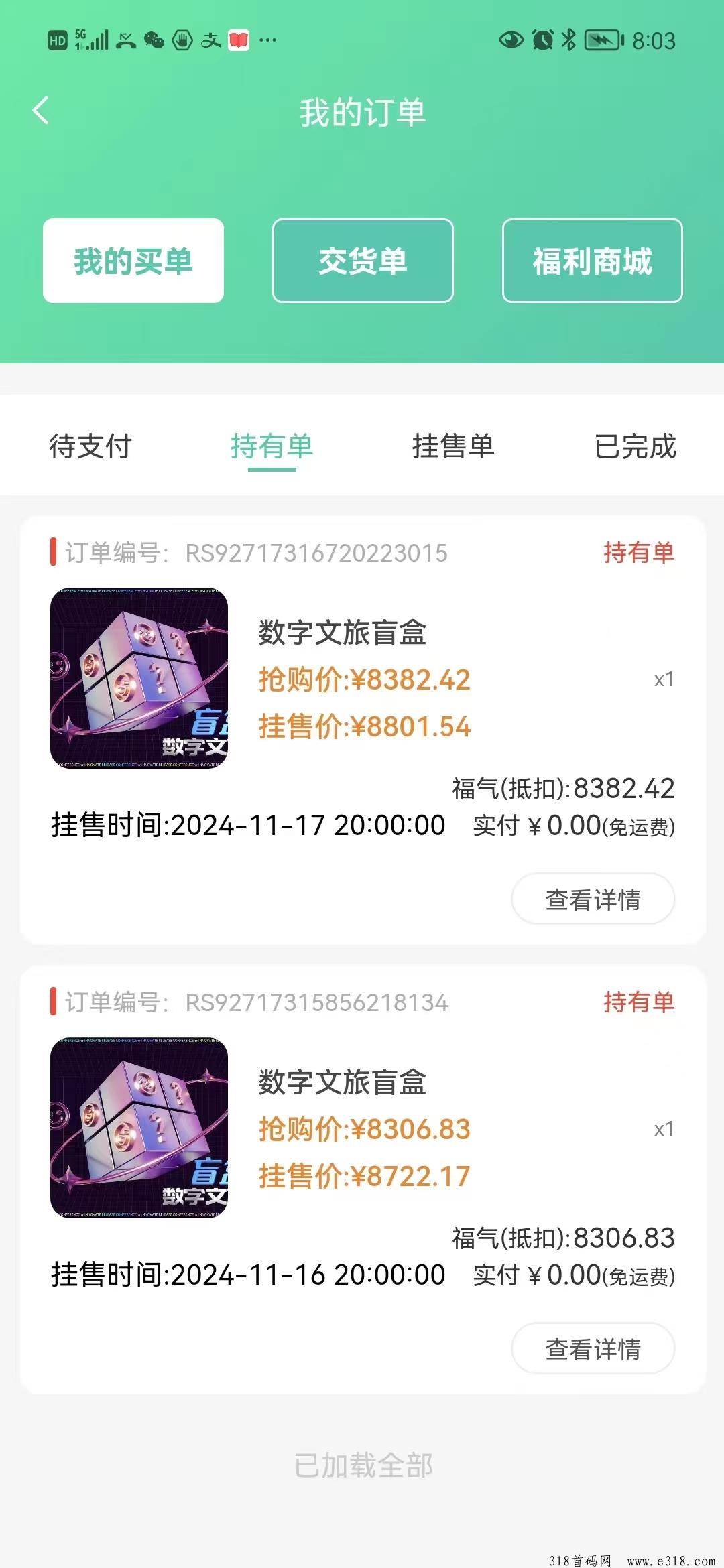Open the 福利商城 section
The height and width of the screenshot is (1568, 724).
coord(592,261)
